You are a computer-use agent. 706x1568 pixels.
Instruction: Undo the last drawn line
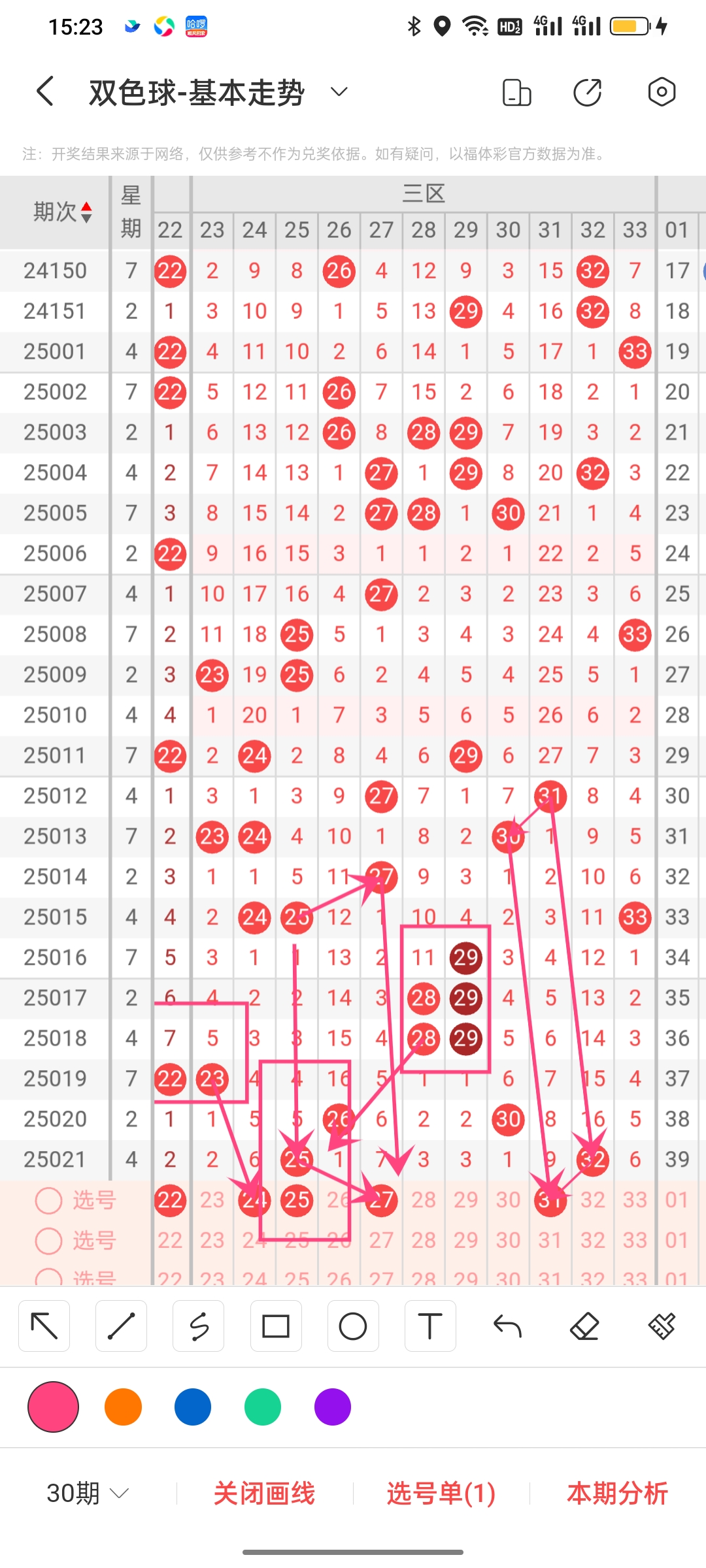click(507, 1326)
